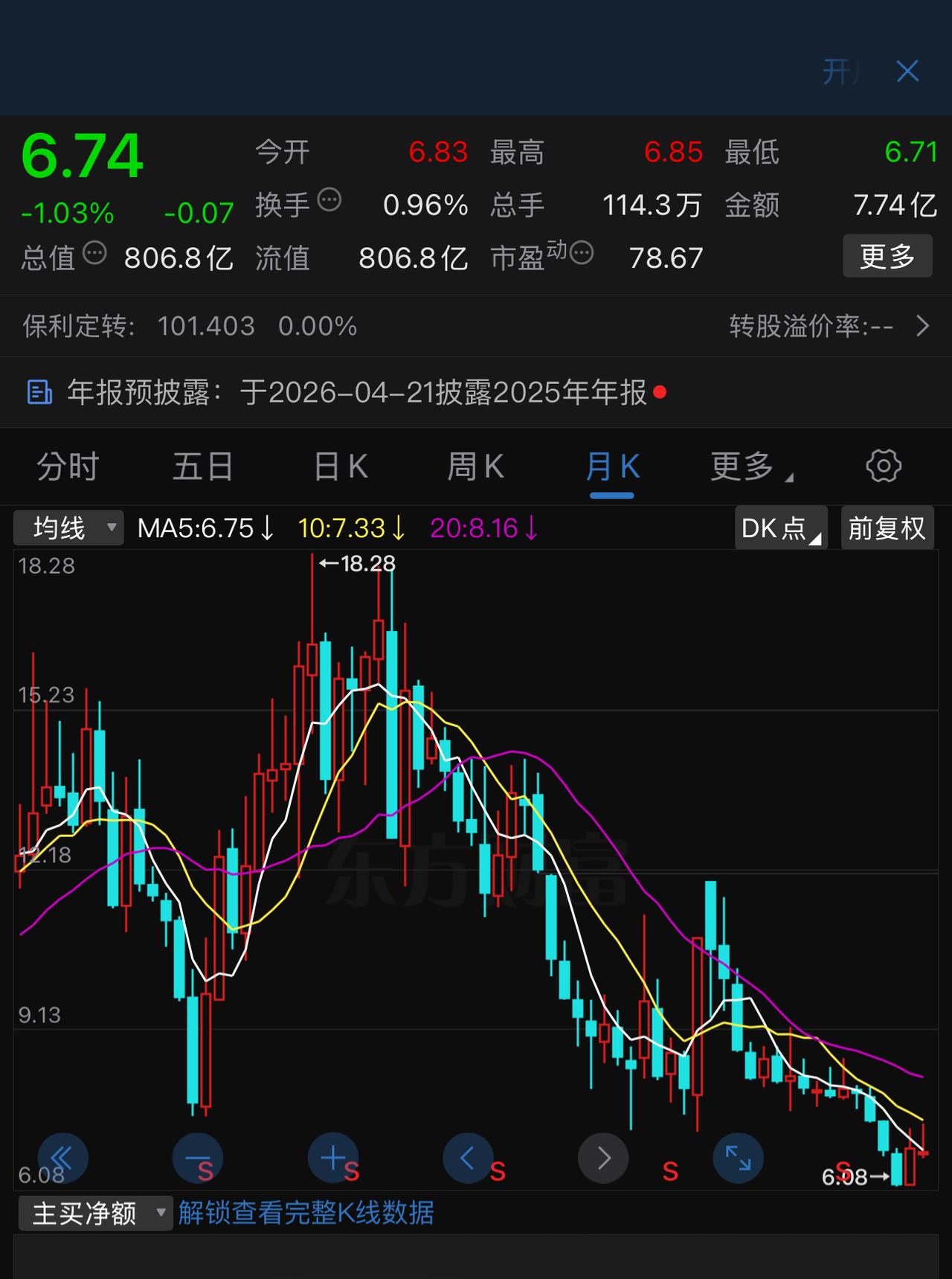
Task: Pan chart left with arrow icon
Action: point(468,1158)
